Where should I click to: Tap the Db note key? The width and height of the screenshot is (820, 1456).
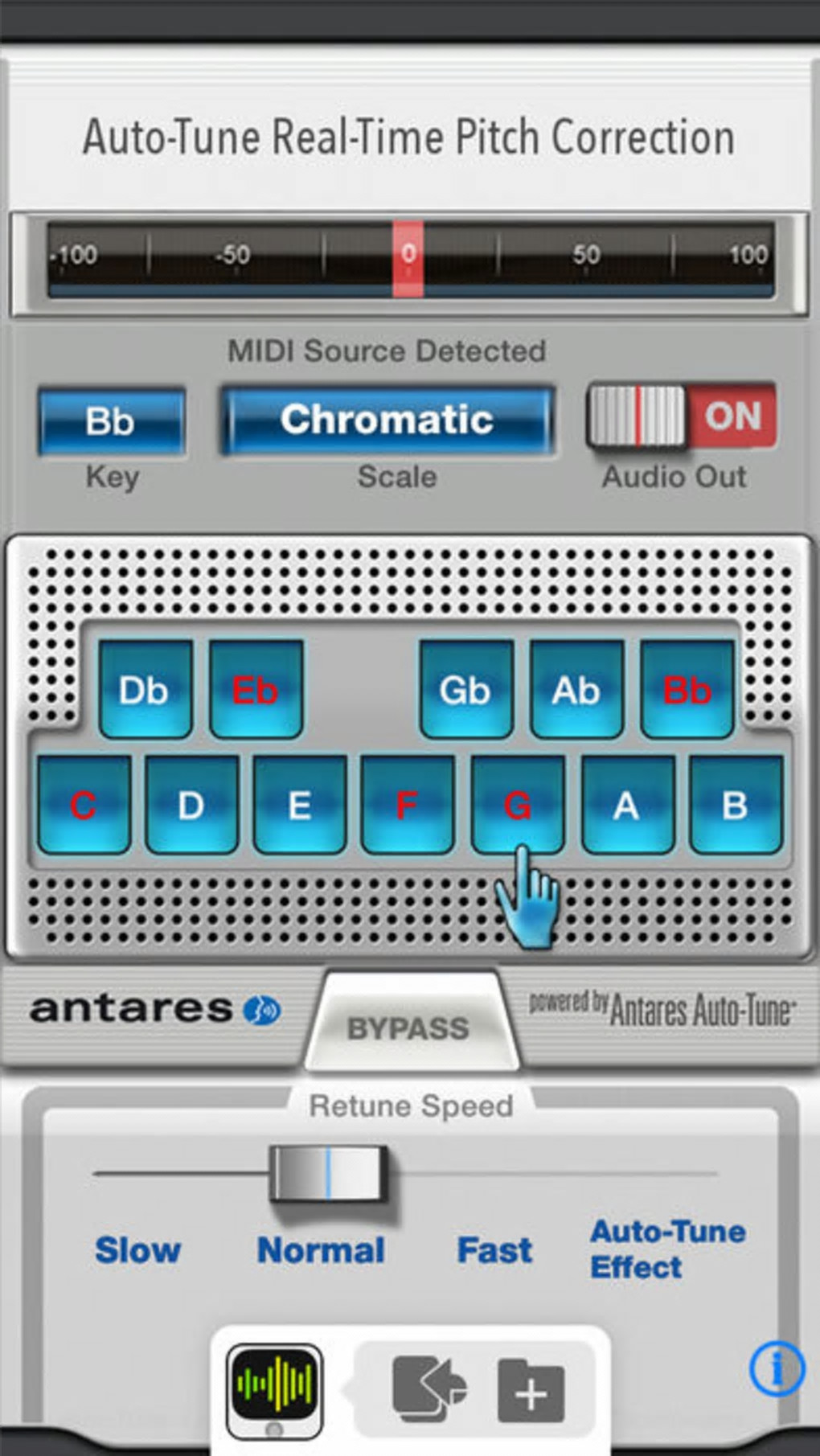[145, 690]
